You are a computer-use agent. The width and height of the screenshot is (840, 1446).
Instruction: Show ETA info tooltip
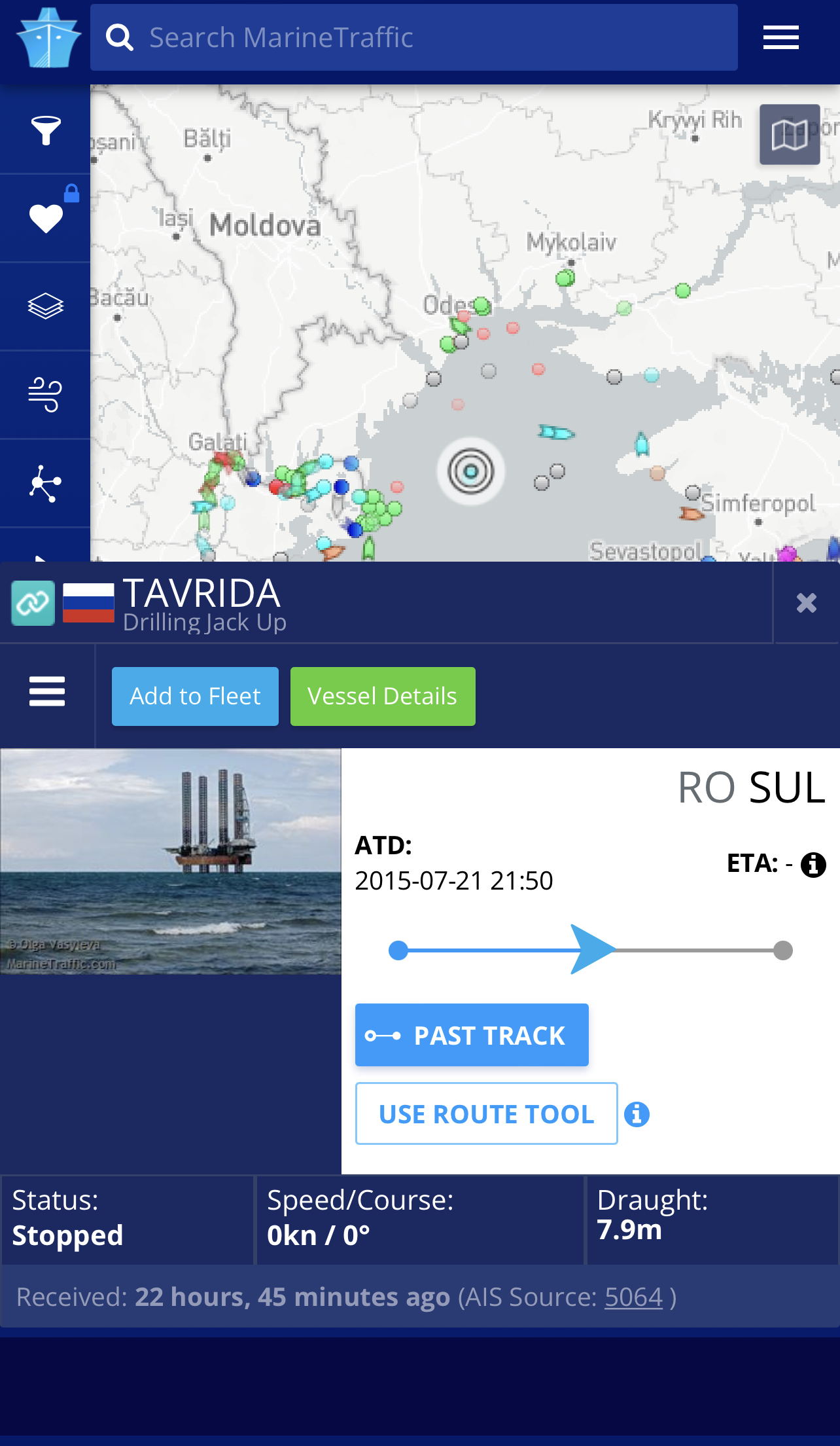[x=813, y=865]
